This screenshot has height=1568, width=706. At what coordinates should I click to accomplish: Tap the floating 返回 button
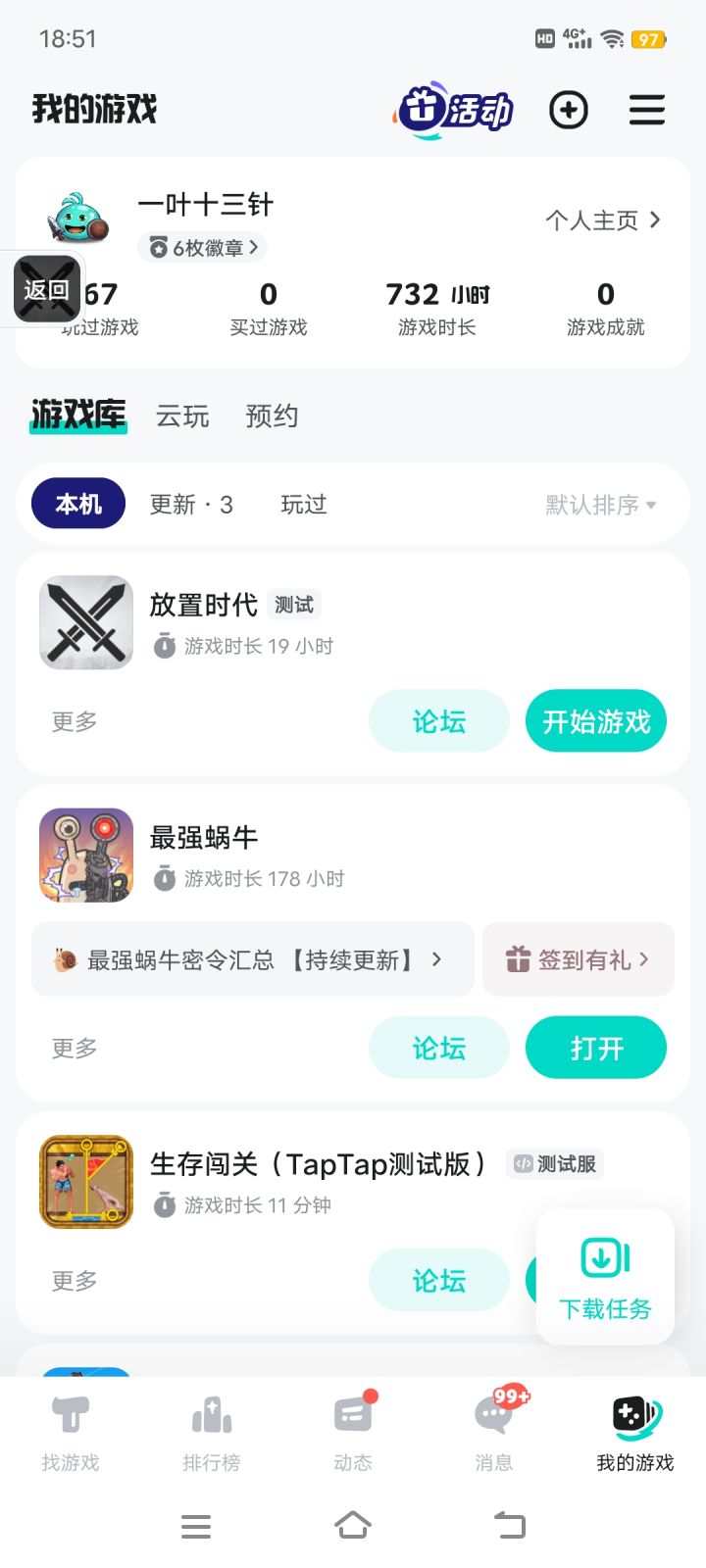[x=46, y=290]
